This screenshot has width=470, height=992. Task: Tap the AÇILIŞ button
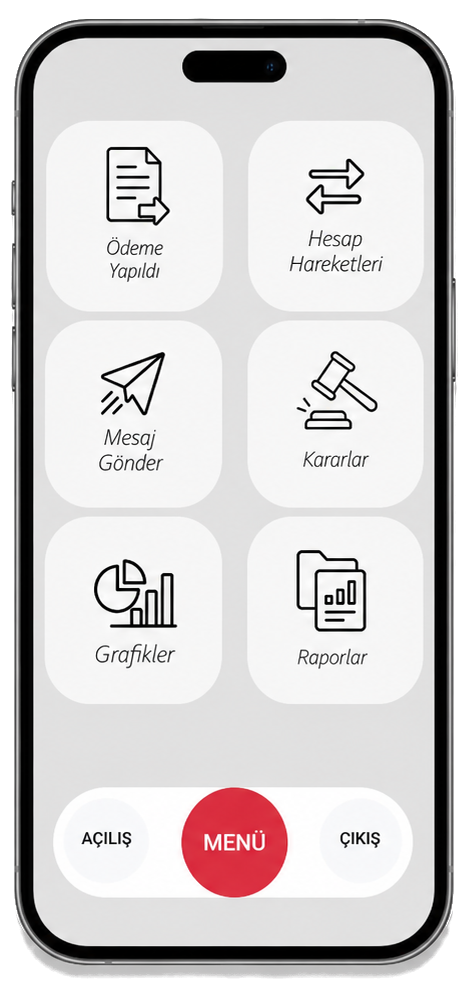click(106, 840)
